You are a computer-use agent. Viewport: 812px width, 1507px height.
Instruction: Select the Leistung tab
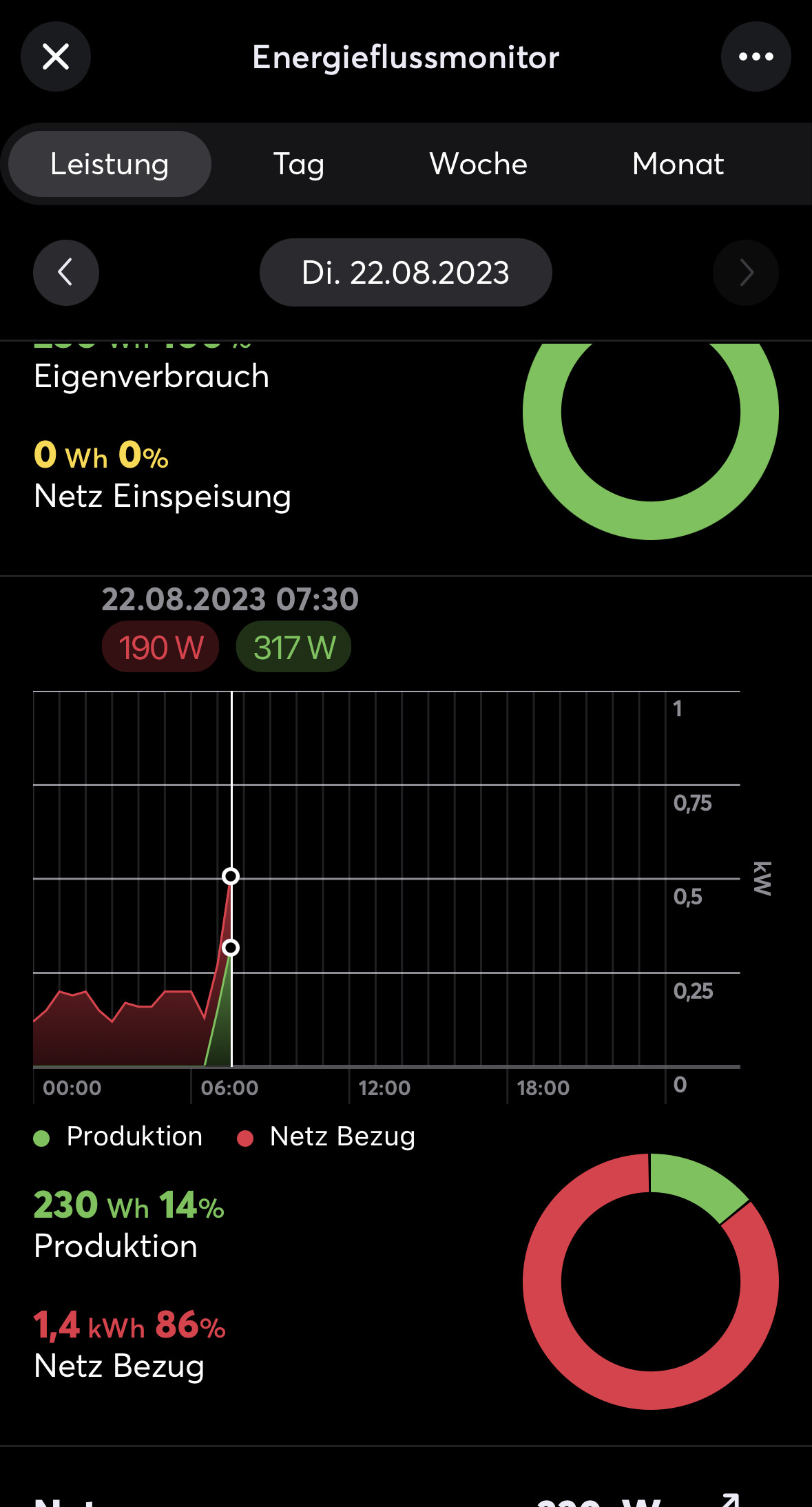(110, 164)
